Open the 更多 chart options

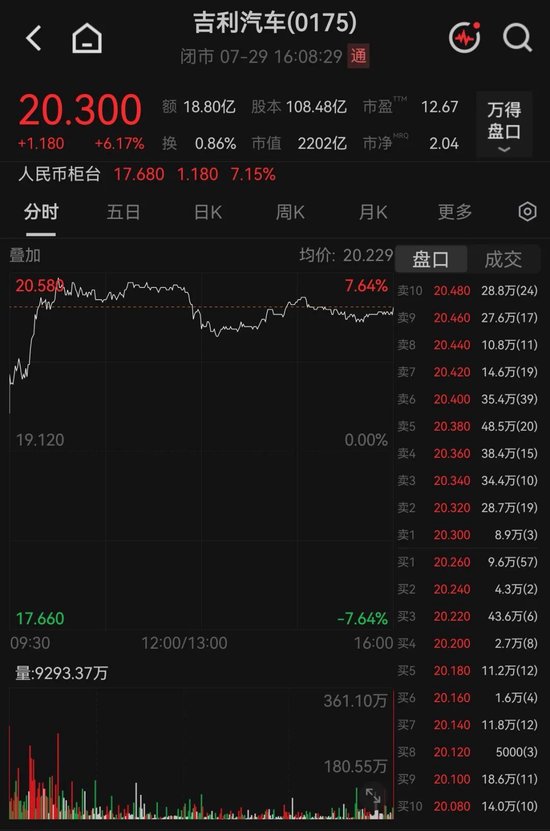tap(455, 212)
